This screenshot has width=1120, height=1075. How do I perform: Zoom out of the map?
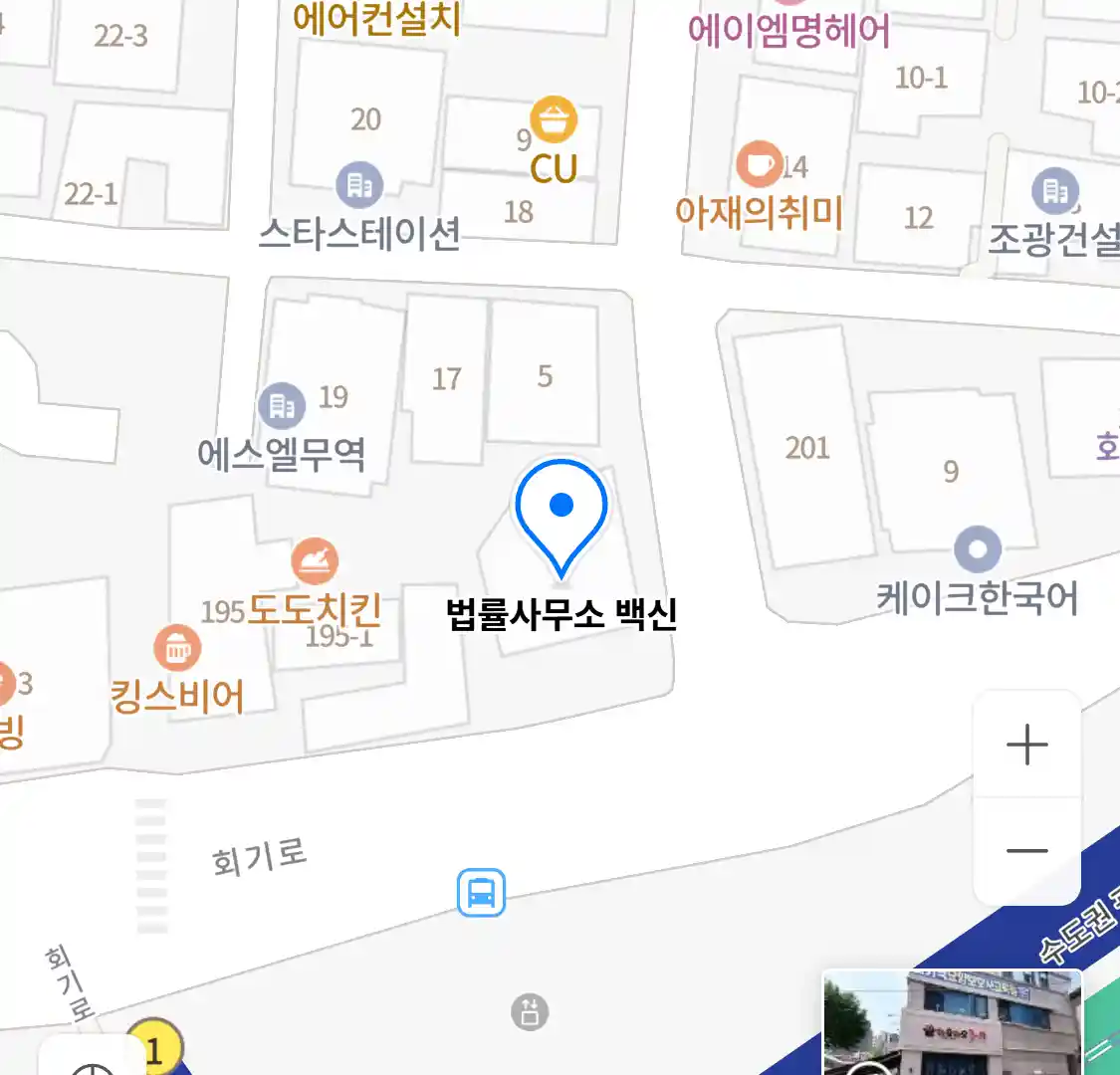click(1026, 851)
